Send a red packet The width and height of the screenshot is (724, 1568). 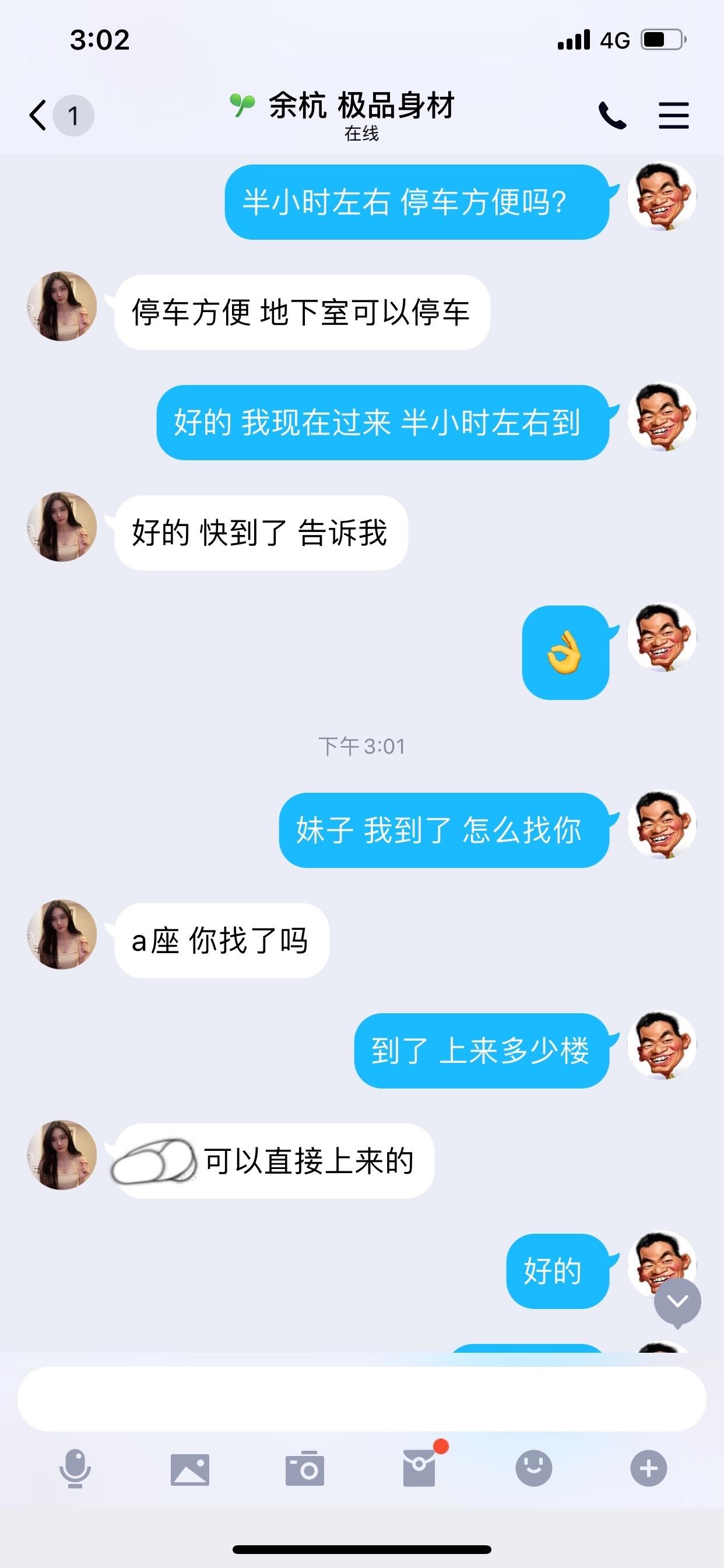[x=419, y=1469]
